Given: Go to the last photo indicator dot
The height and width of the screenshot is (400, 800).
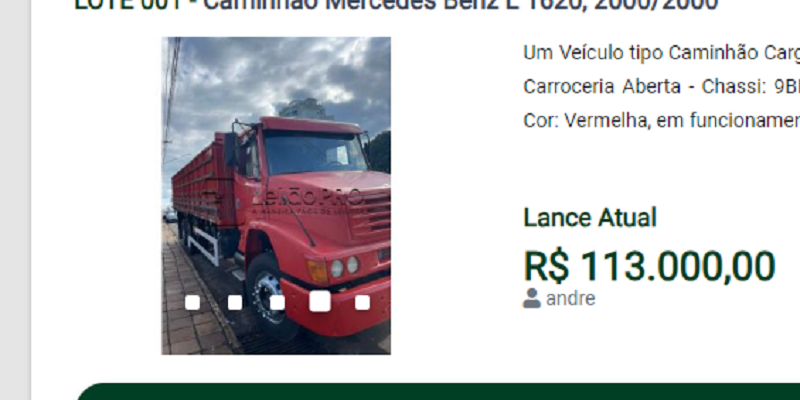Looking at the screenshot, I should pos(362,302).
